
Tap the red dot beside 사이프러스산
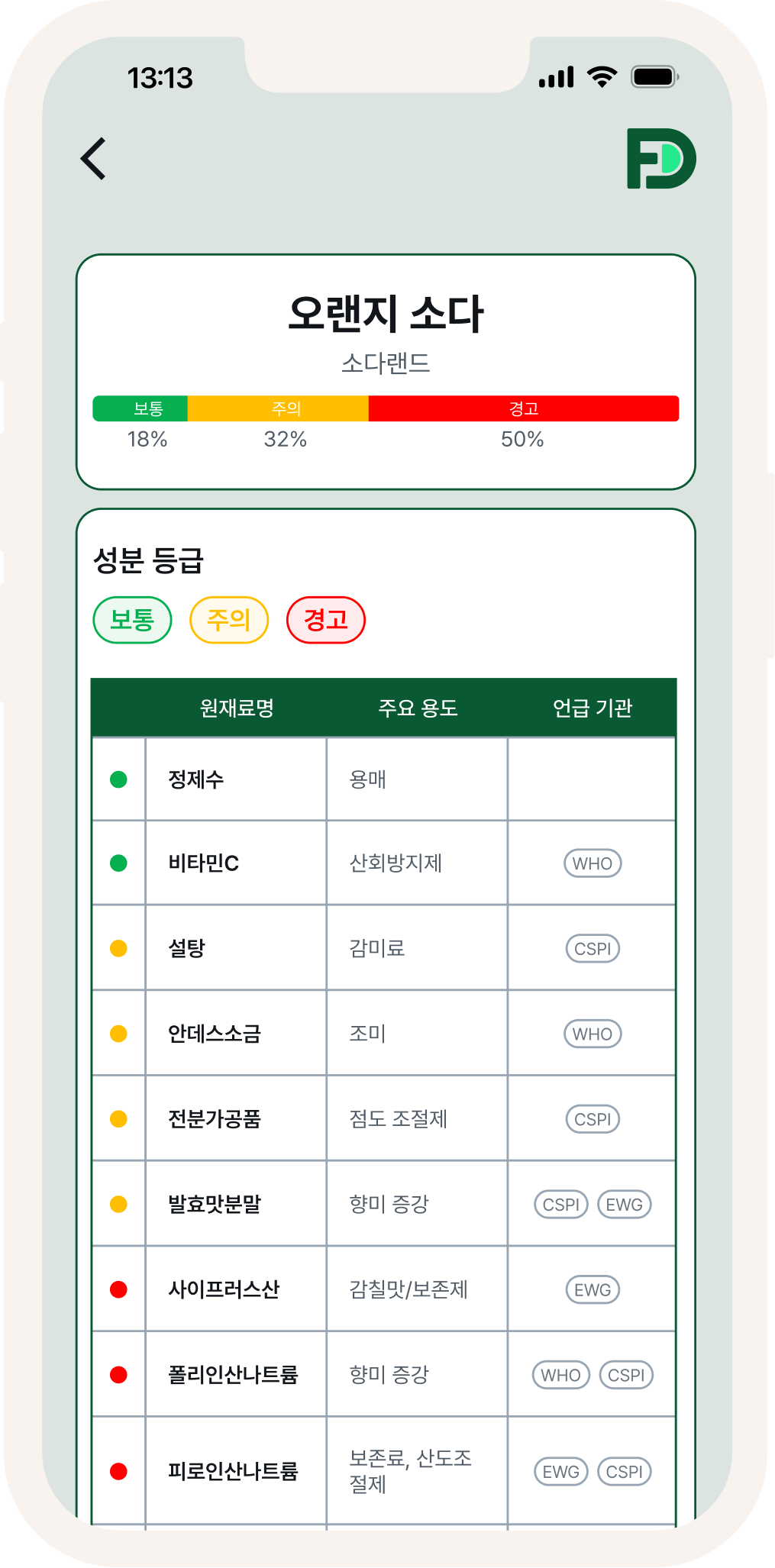pyautogui.click(x=118, y=1289)
